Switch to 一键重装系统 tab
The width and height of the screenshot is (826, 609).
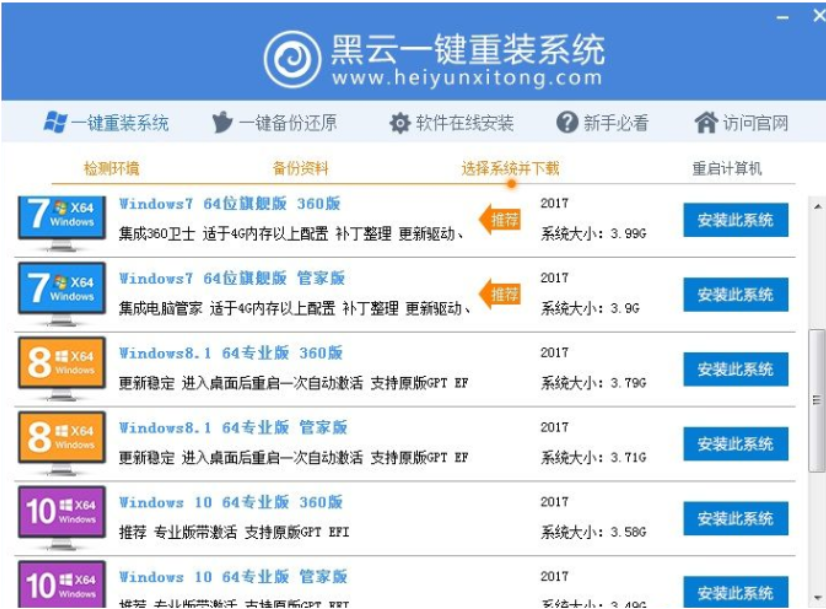(106, 123)
